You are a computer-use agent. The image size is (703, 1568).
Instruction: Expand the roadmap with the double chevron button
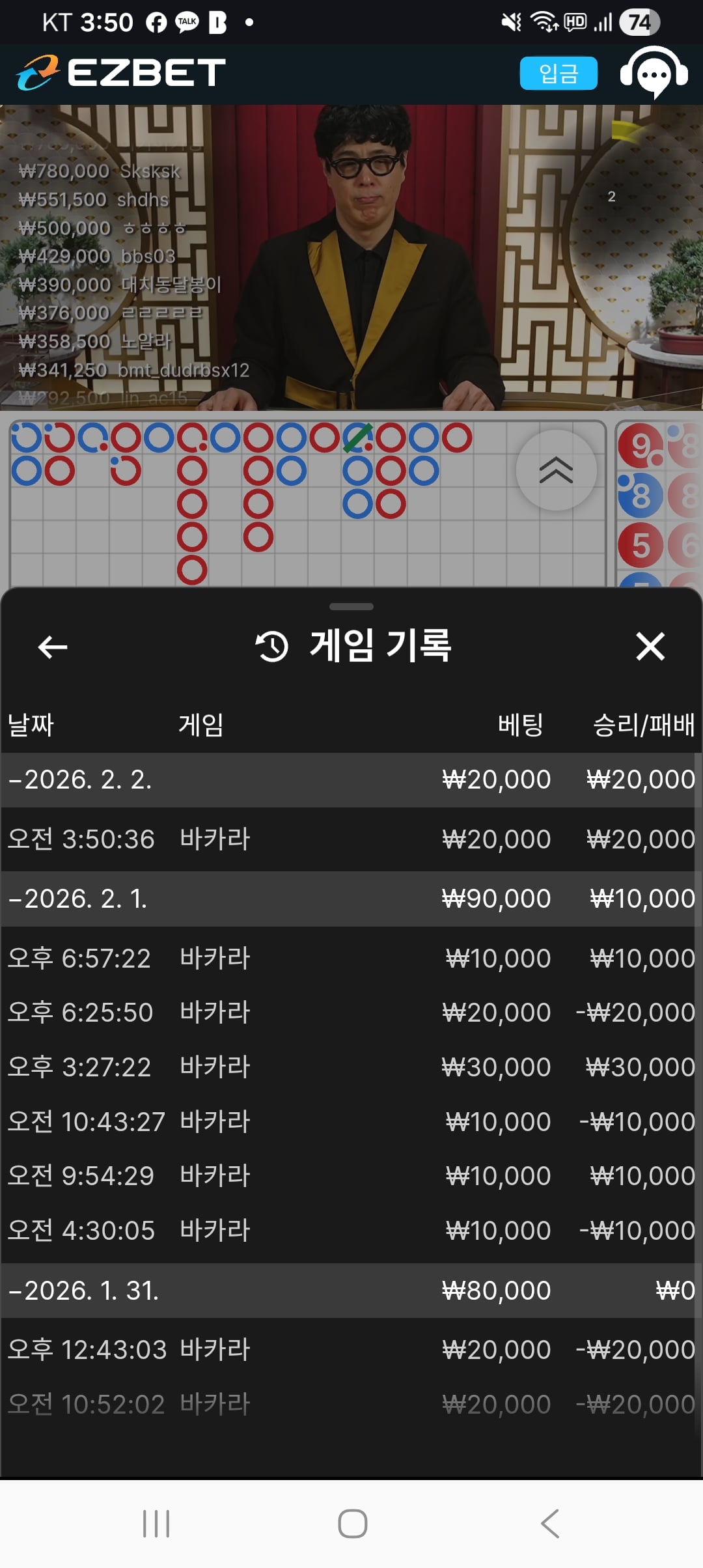point(556,469)
